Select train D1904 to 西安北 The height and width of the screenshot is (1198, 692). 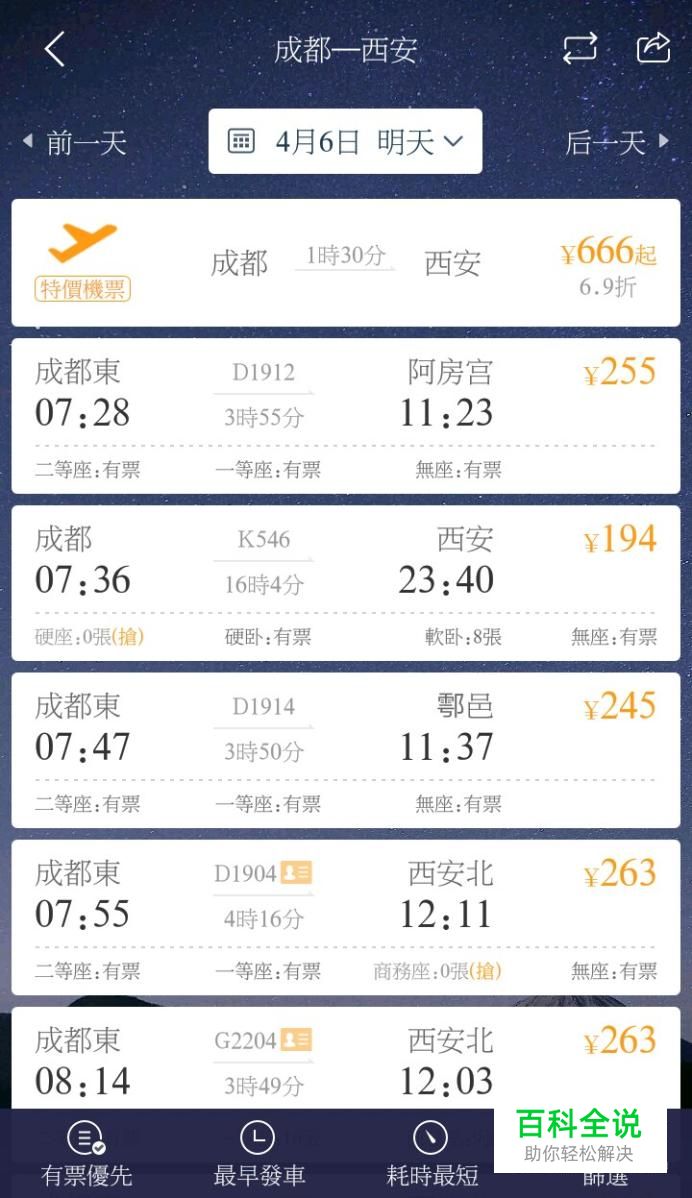[x=345, y=918]
